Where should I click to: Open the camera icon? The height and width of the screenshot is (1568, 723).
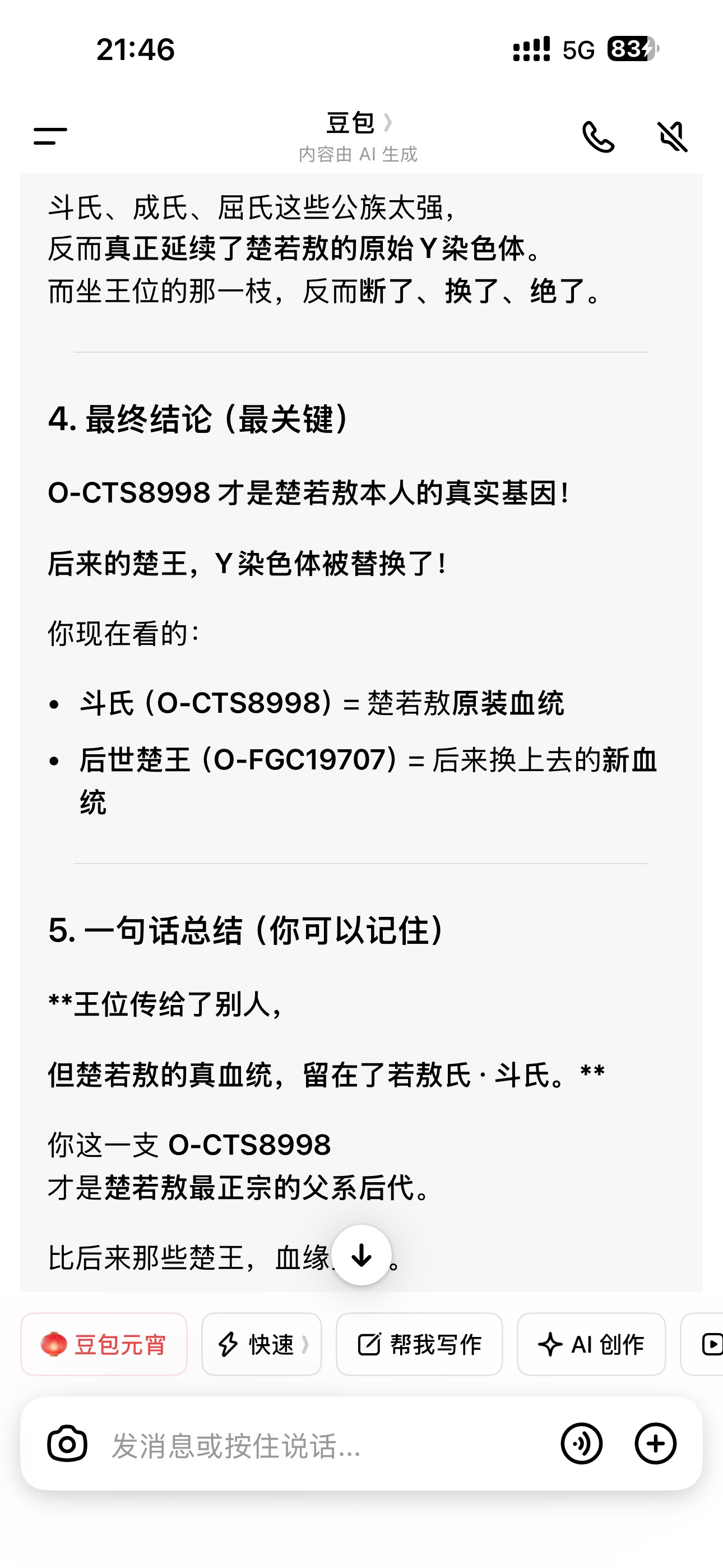point(67,1443)
